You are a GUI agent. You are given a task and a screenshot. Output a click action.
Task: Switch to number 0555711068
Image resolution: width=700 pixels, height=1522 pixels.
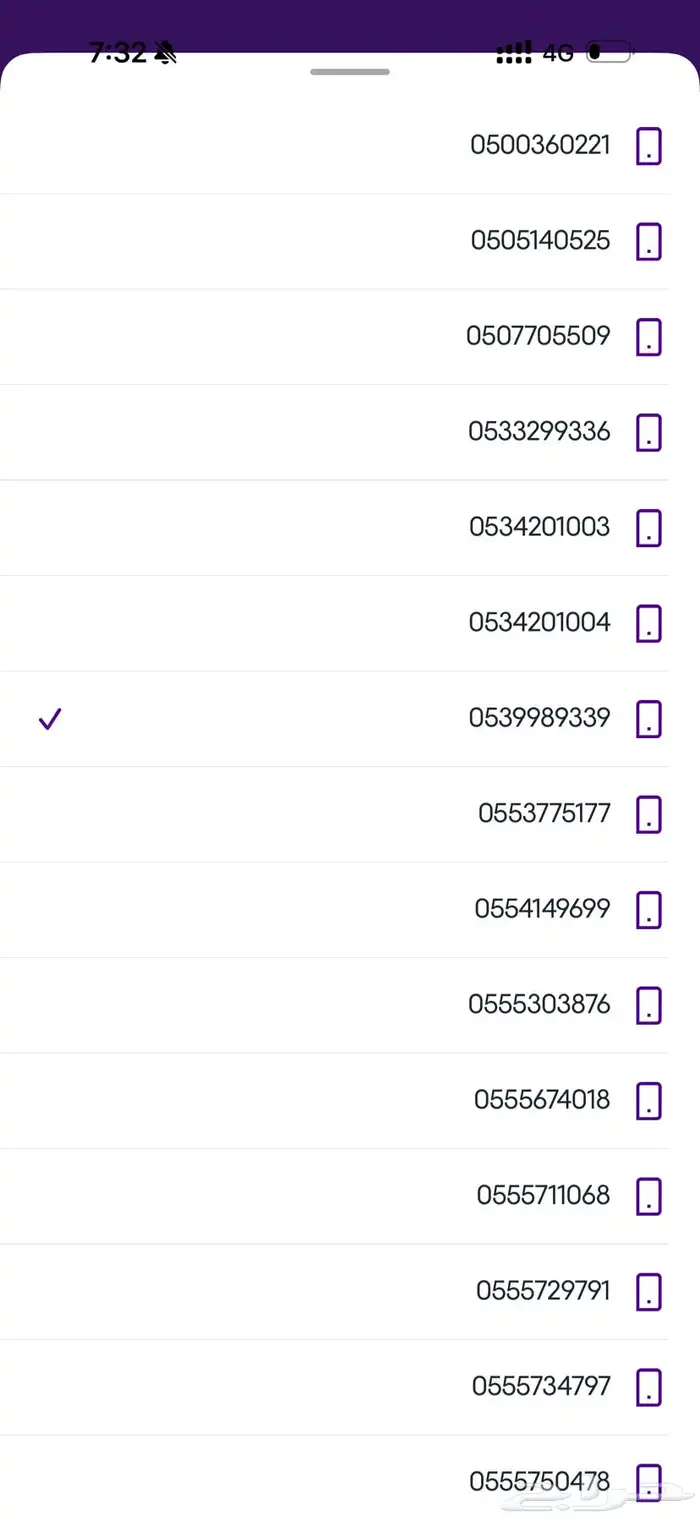coord(543,1195)
